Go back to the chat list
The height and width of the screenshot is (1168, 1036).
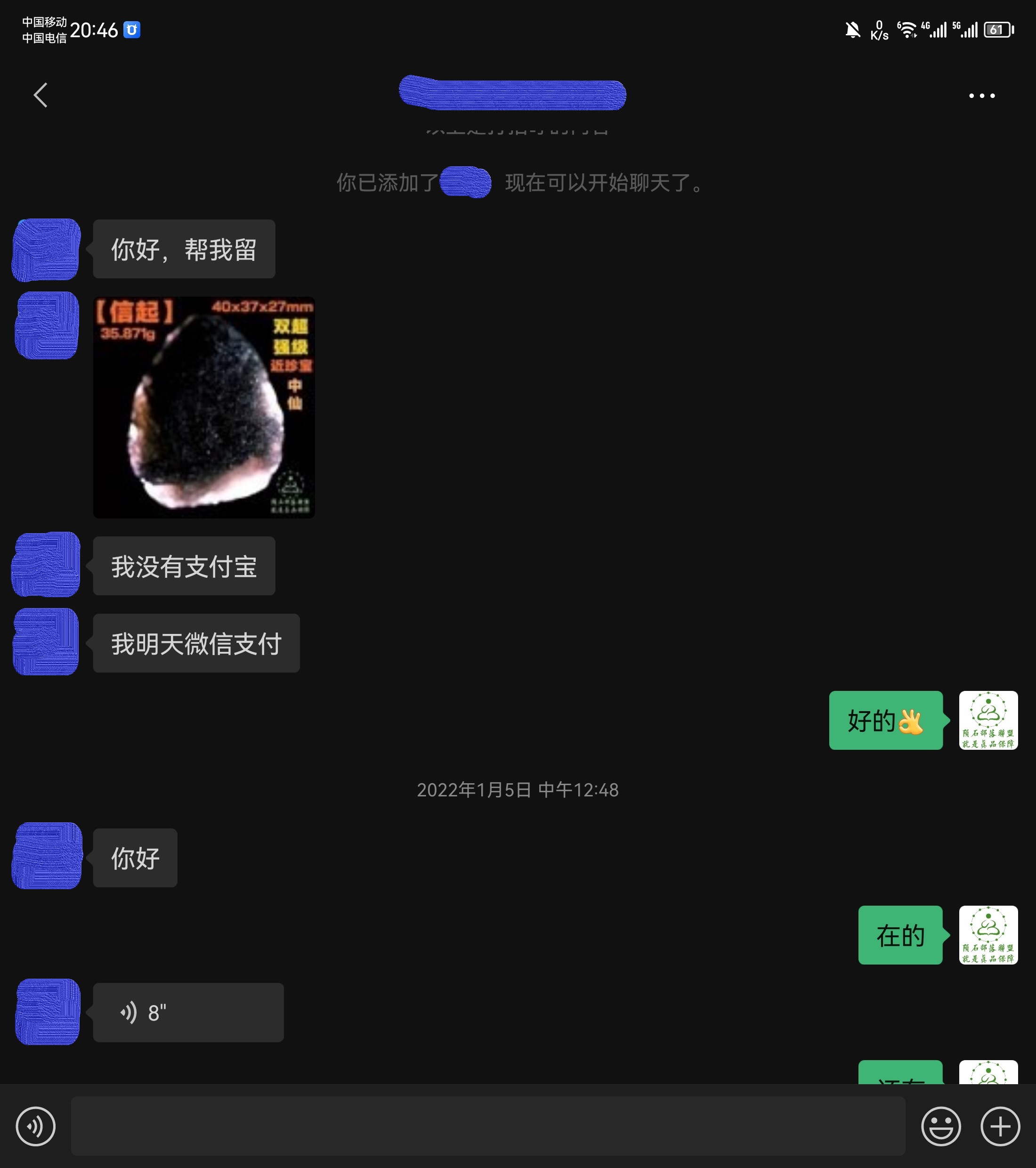40,95
